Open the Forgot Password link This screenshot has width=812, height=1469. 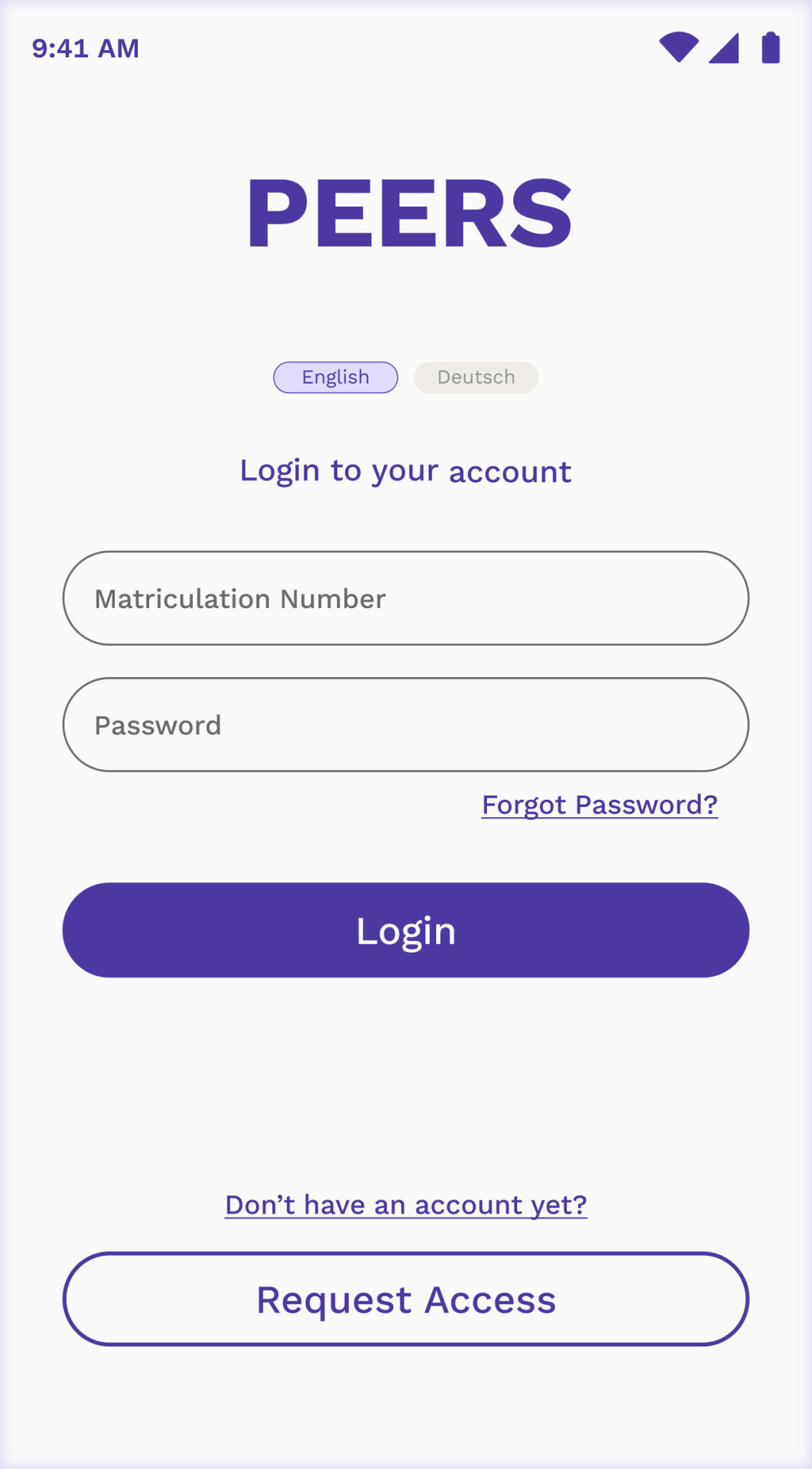(600, 805)
